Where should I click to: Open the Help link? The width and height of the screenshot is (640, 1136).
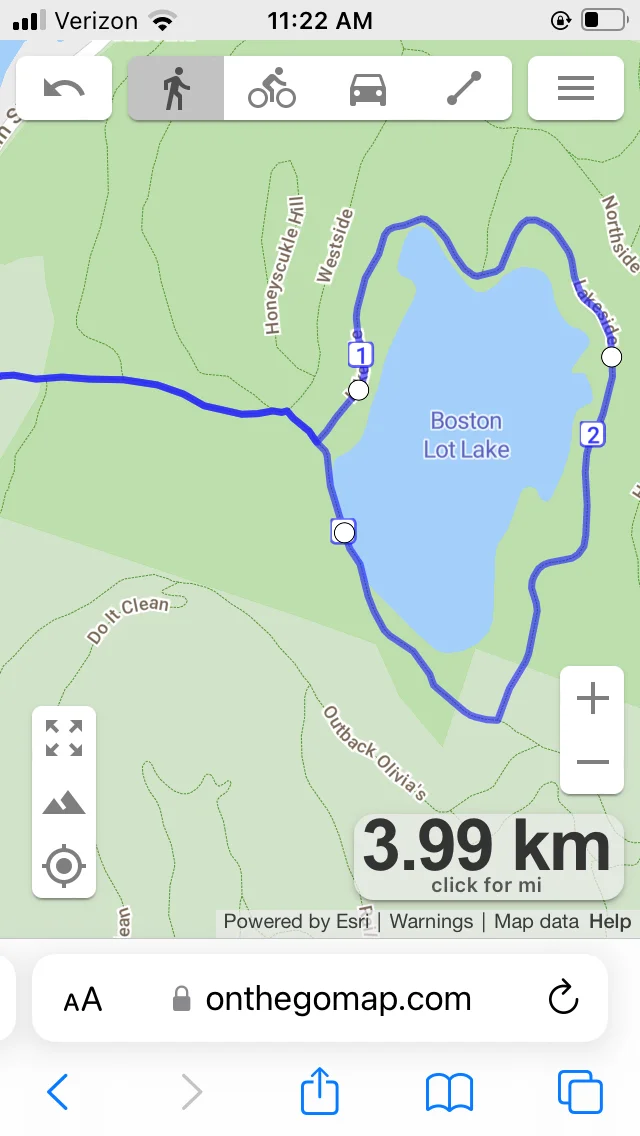[x=610, y=921]
